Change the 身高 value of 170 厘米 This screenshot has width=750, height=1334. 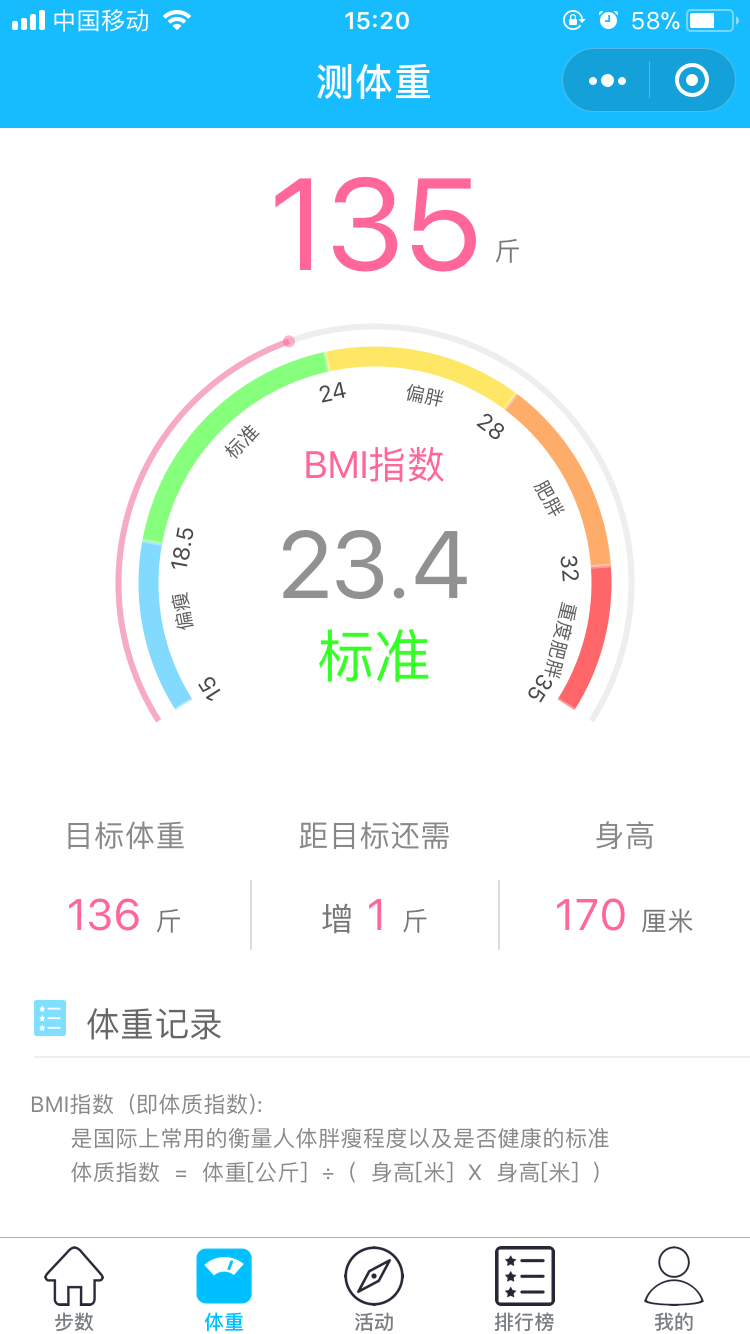[x=624, y=916]
